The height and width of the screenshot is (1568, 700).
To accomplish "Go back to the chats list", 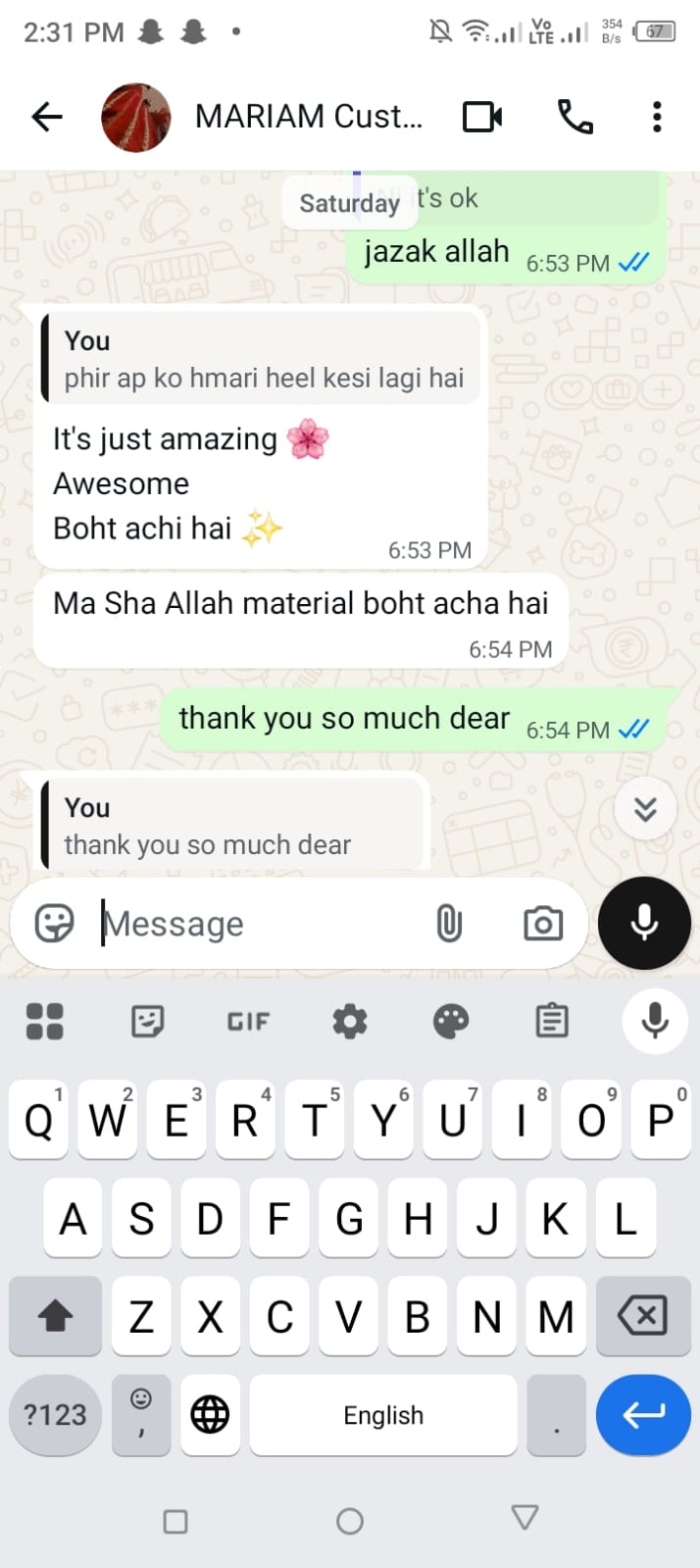I will click(x=46, y=117).
